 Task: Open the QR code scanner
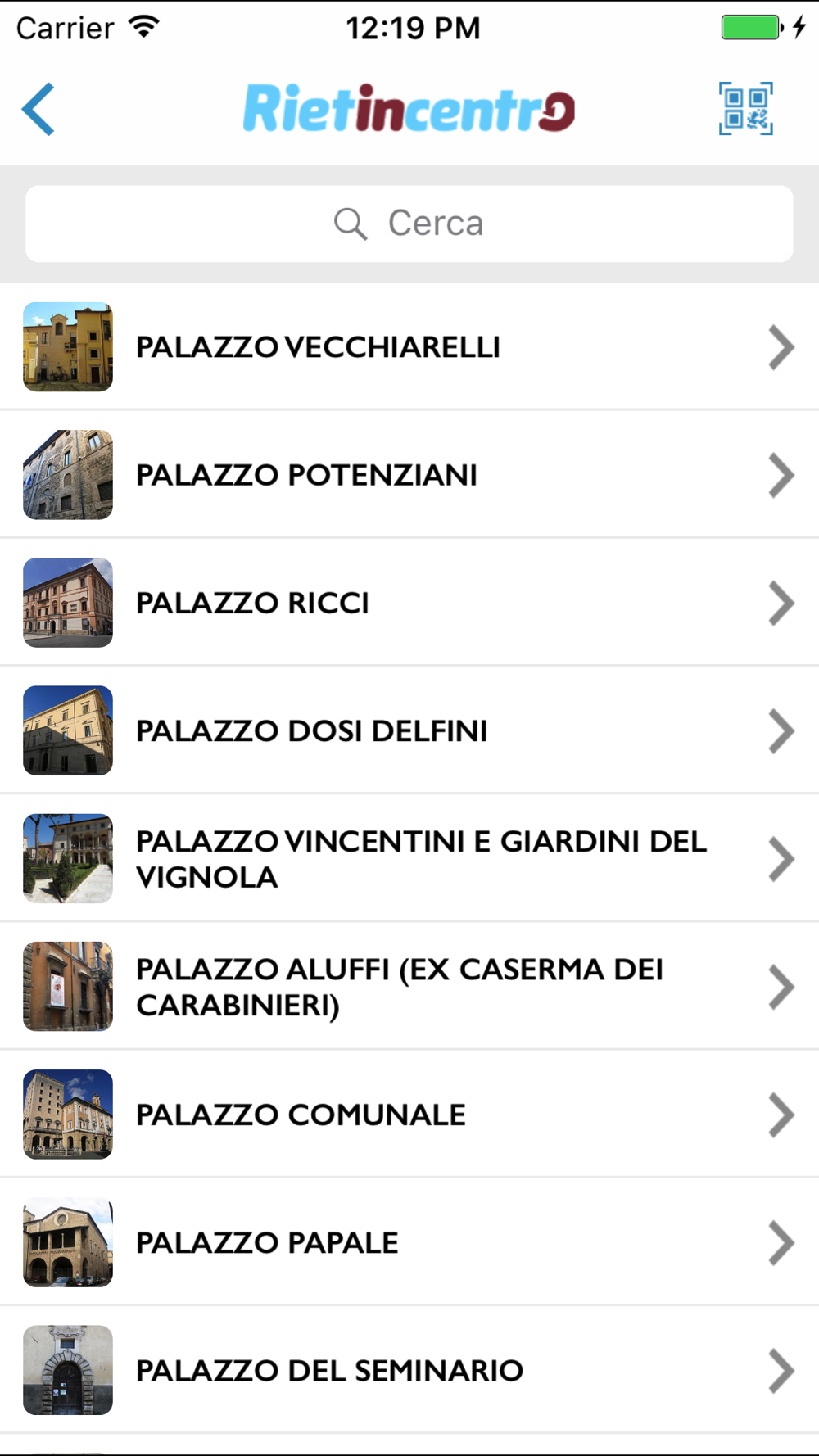[745, 109]
